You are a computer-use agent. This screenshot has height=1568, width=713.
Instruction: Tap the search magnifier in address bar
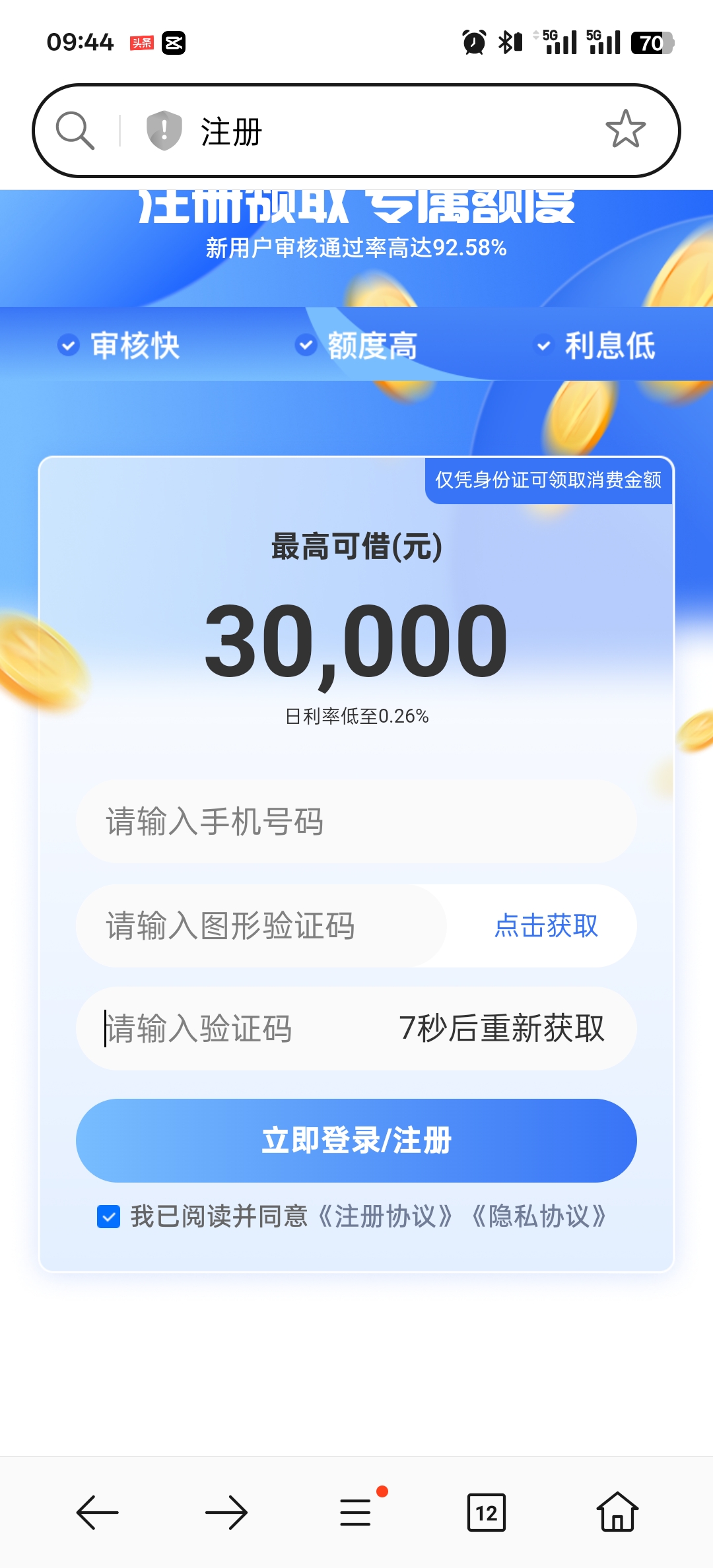click(75, 131)
